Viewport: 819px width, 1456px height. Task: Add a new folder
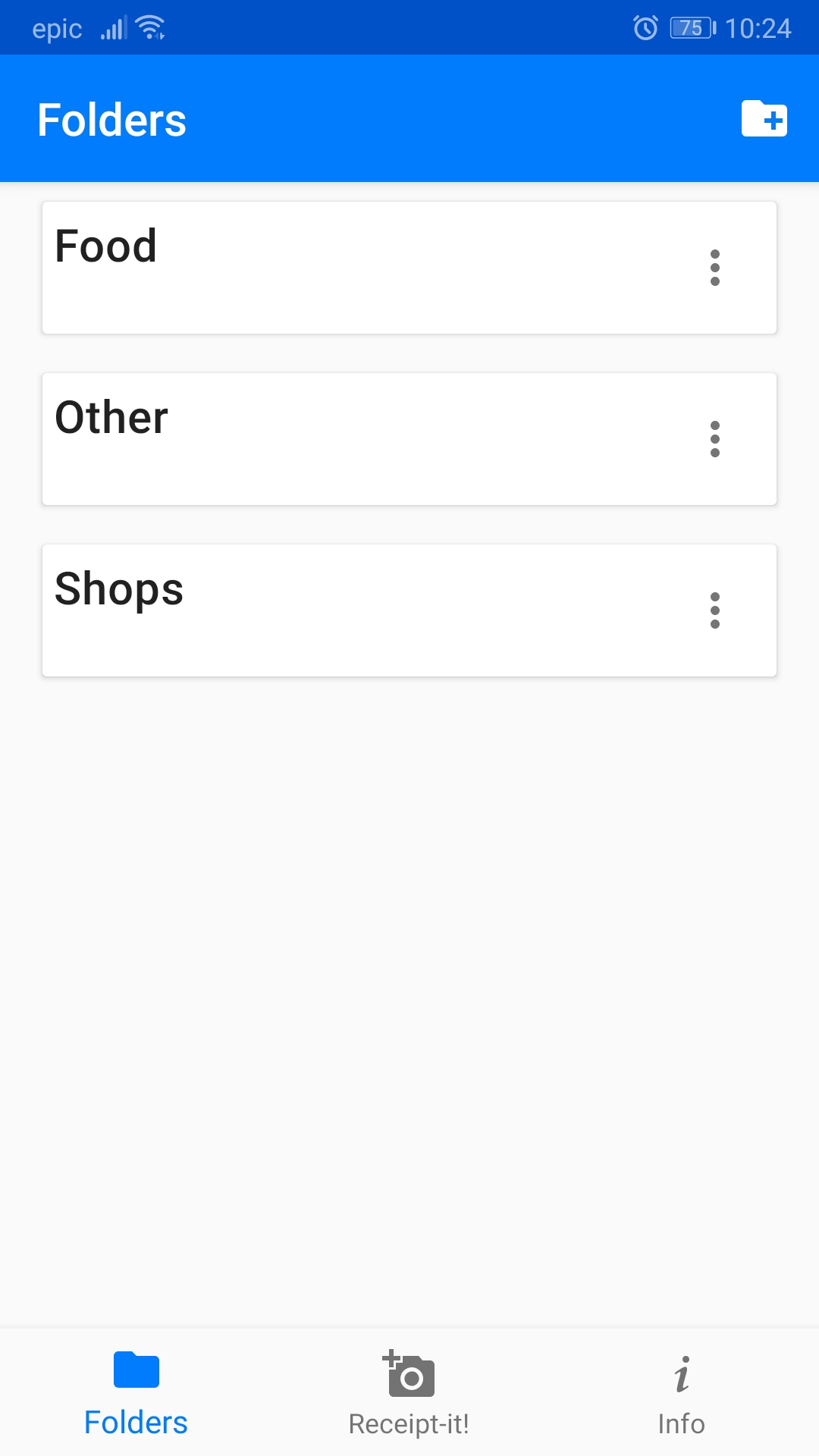tap(764, 119)
